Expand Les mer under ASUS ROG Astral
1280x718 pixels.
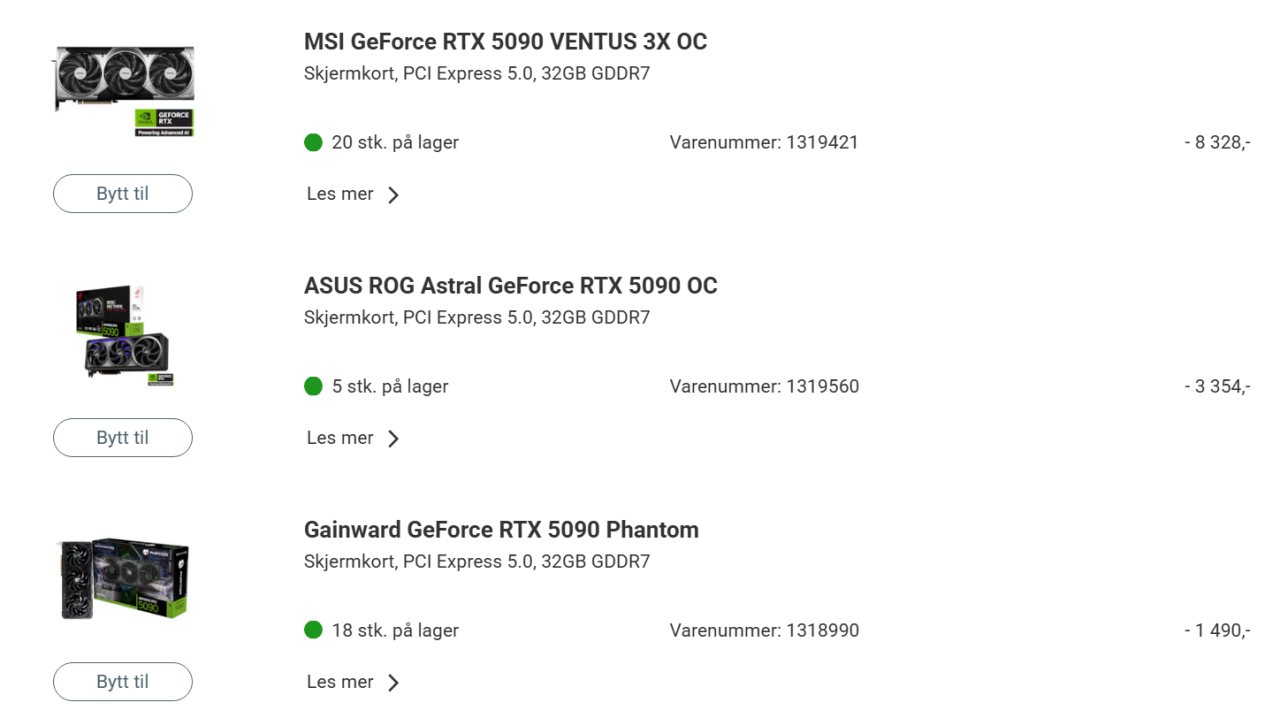tap(352, 438)
